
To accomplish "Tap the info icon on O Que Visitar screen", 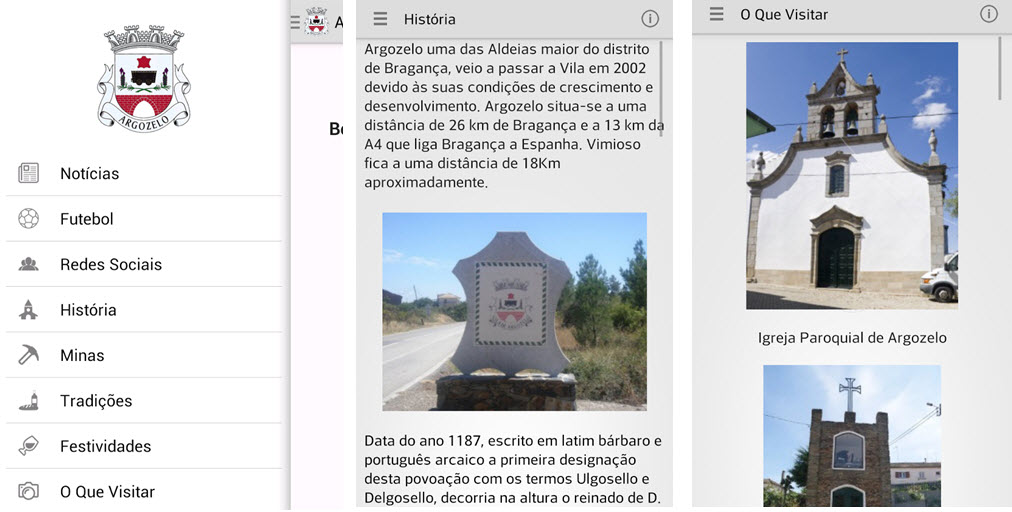I will 989,14.
